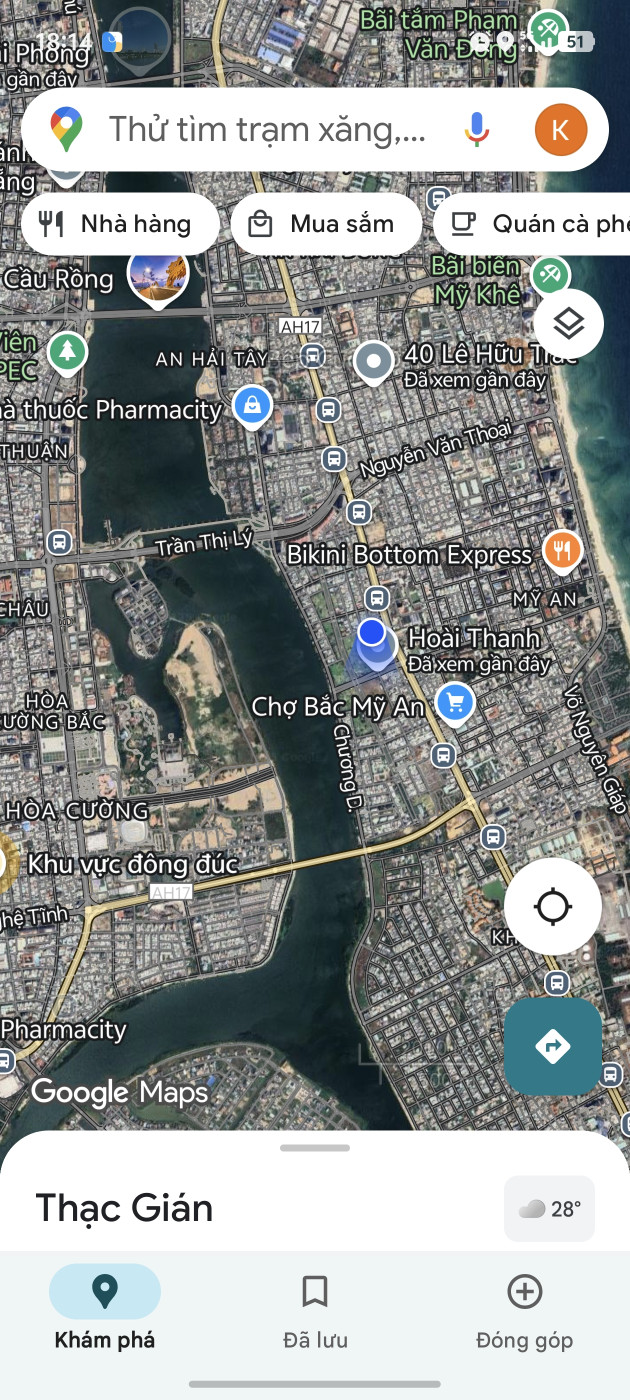Expand the Thạc Gián bottom sheet handle
This screenshot has width=630, height=1400.
(314, 1148)
